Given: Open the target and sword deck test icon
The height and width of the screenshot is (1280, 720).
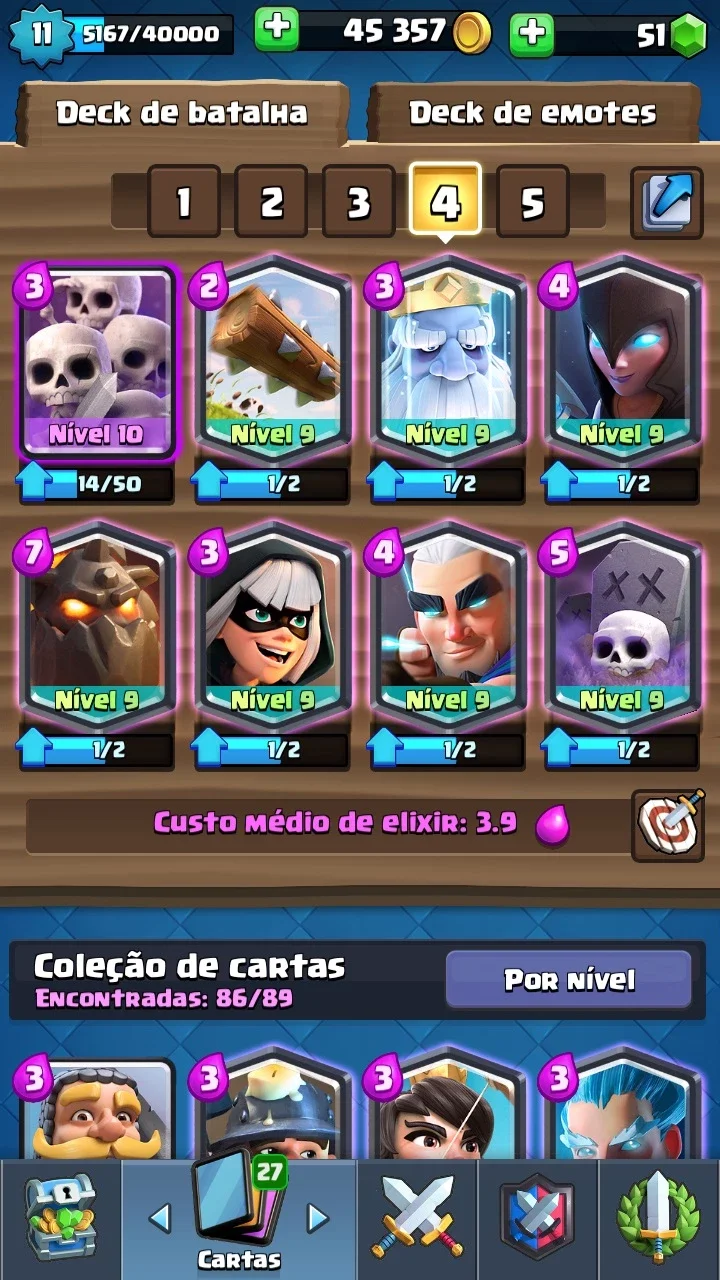Looking at the screenshot, I should click(x=667, y=825).
